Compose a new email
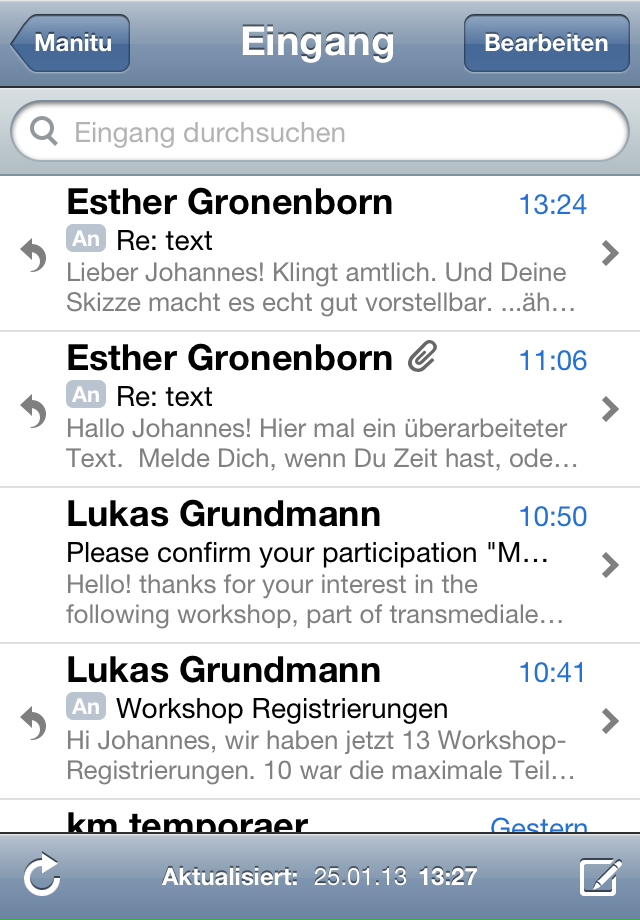Image resolution: width=640 pixels, height=920 pixels. point(600,878)
